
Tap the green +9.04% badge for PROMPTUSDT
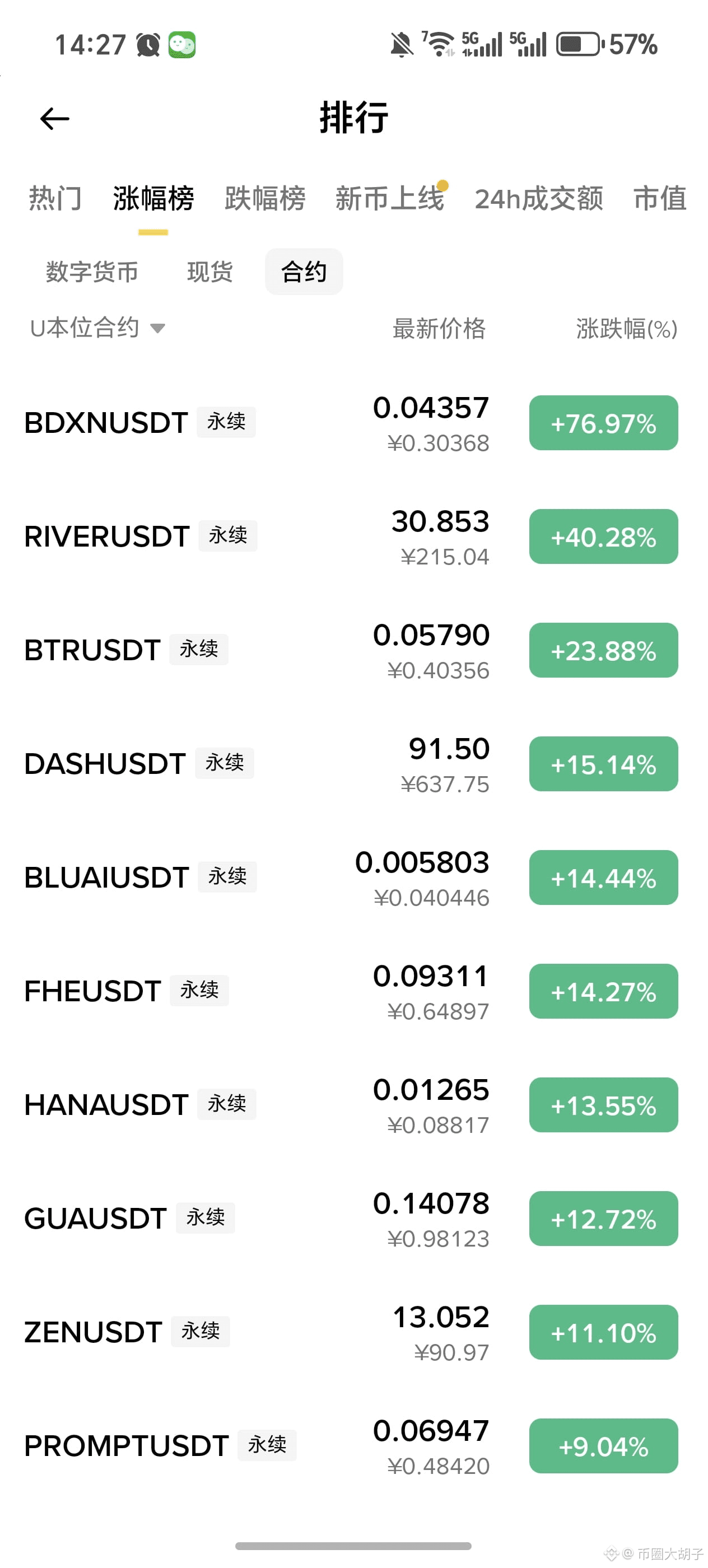603,1448
